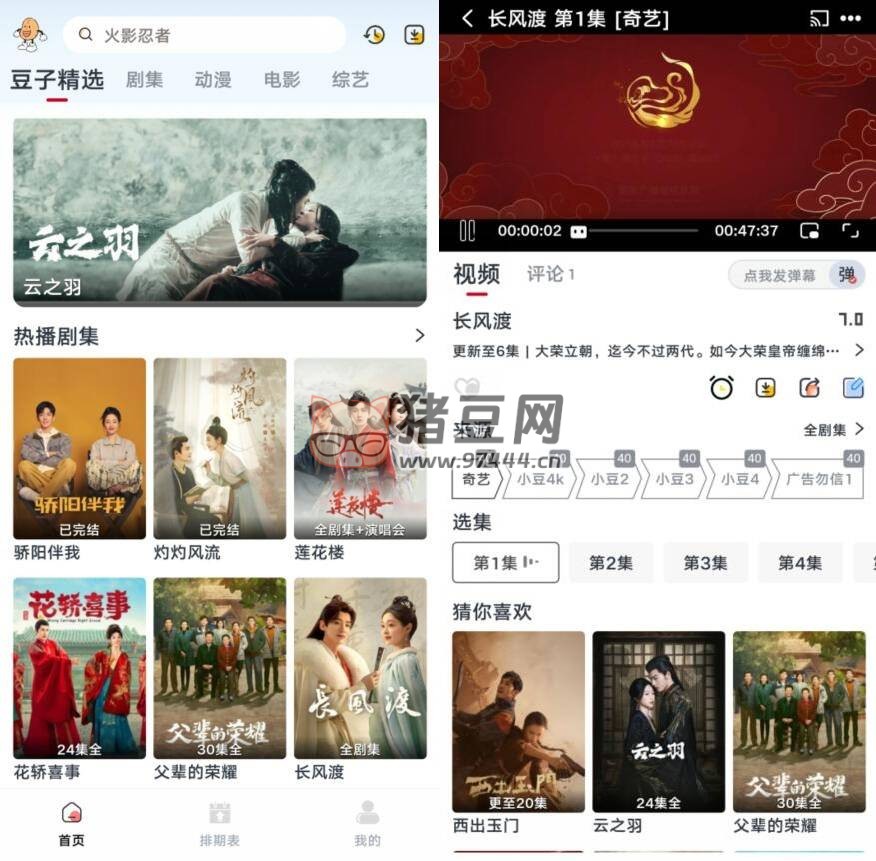
Task: Go back from the 长风渡 player
Action: point(467,18)
